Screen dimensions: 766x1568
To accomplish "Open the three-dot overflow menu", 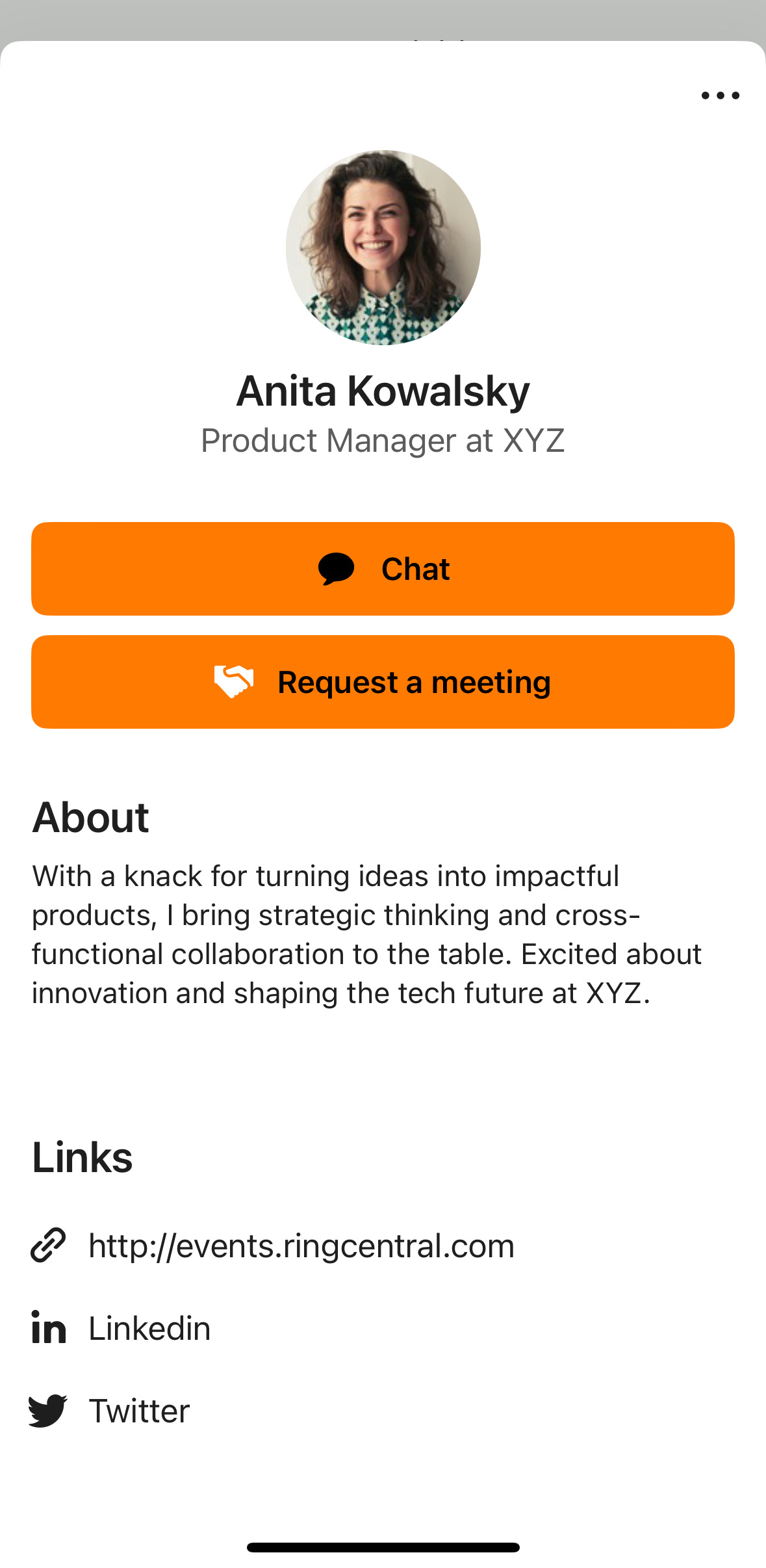I will point(720,96).
